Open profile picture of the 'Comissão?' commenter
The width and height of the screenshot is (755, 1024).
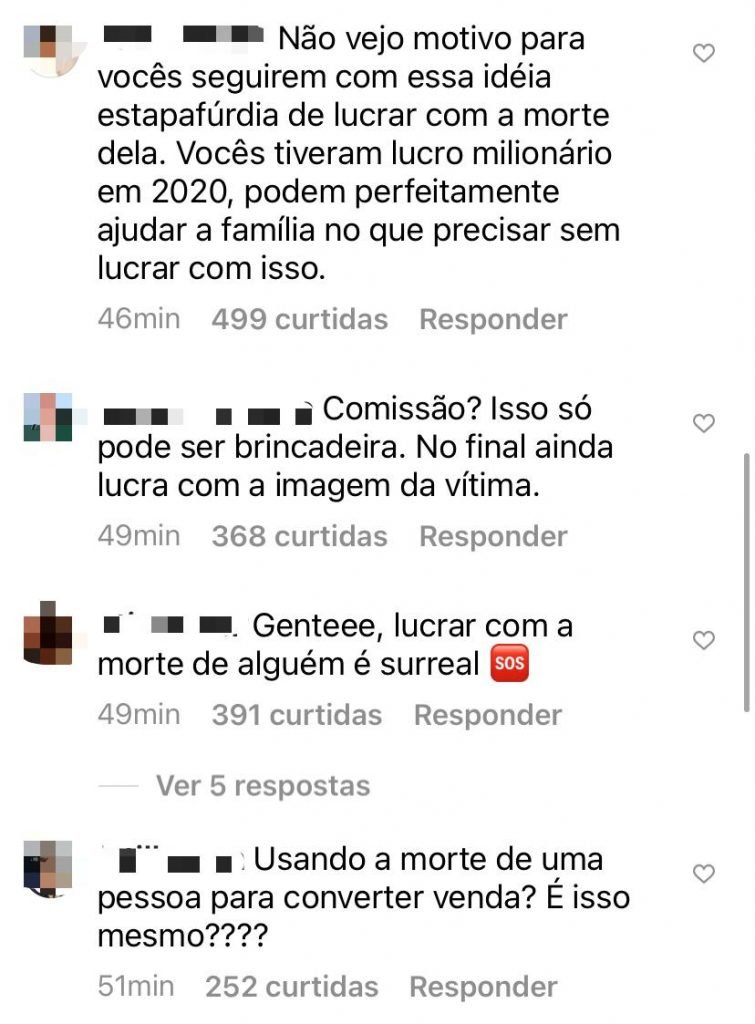(x=48, y=417)
